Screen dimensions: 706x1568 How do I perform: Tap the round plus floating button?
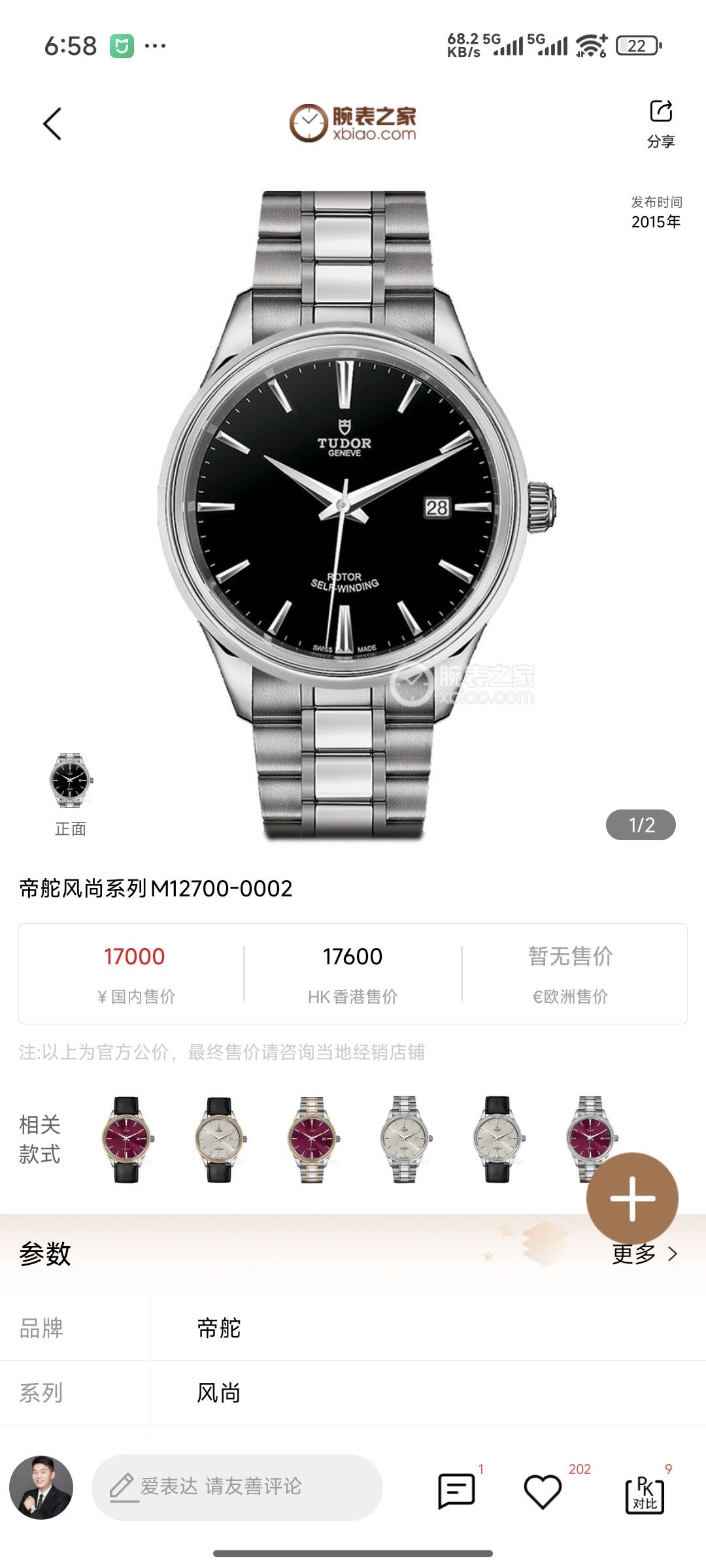tap(632, 1198)
